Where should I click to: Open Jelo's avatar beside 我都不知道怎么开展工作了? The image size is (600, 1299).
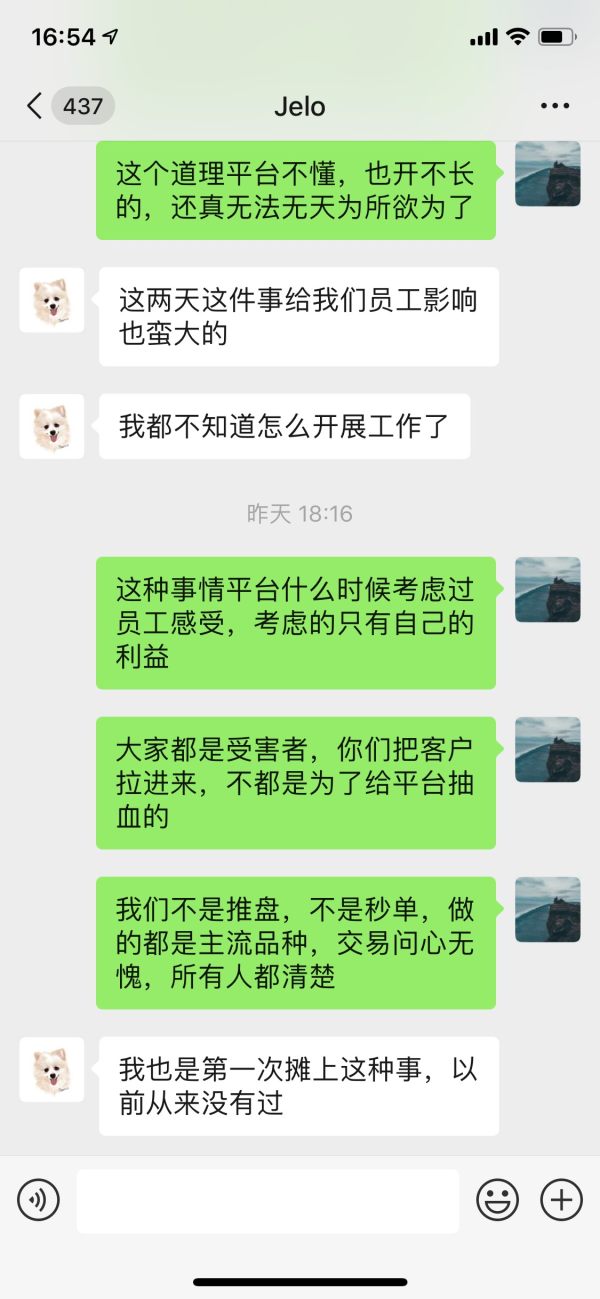click(x=52, y=427)
